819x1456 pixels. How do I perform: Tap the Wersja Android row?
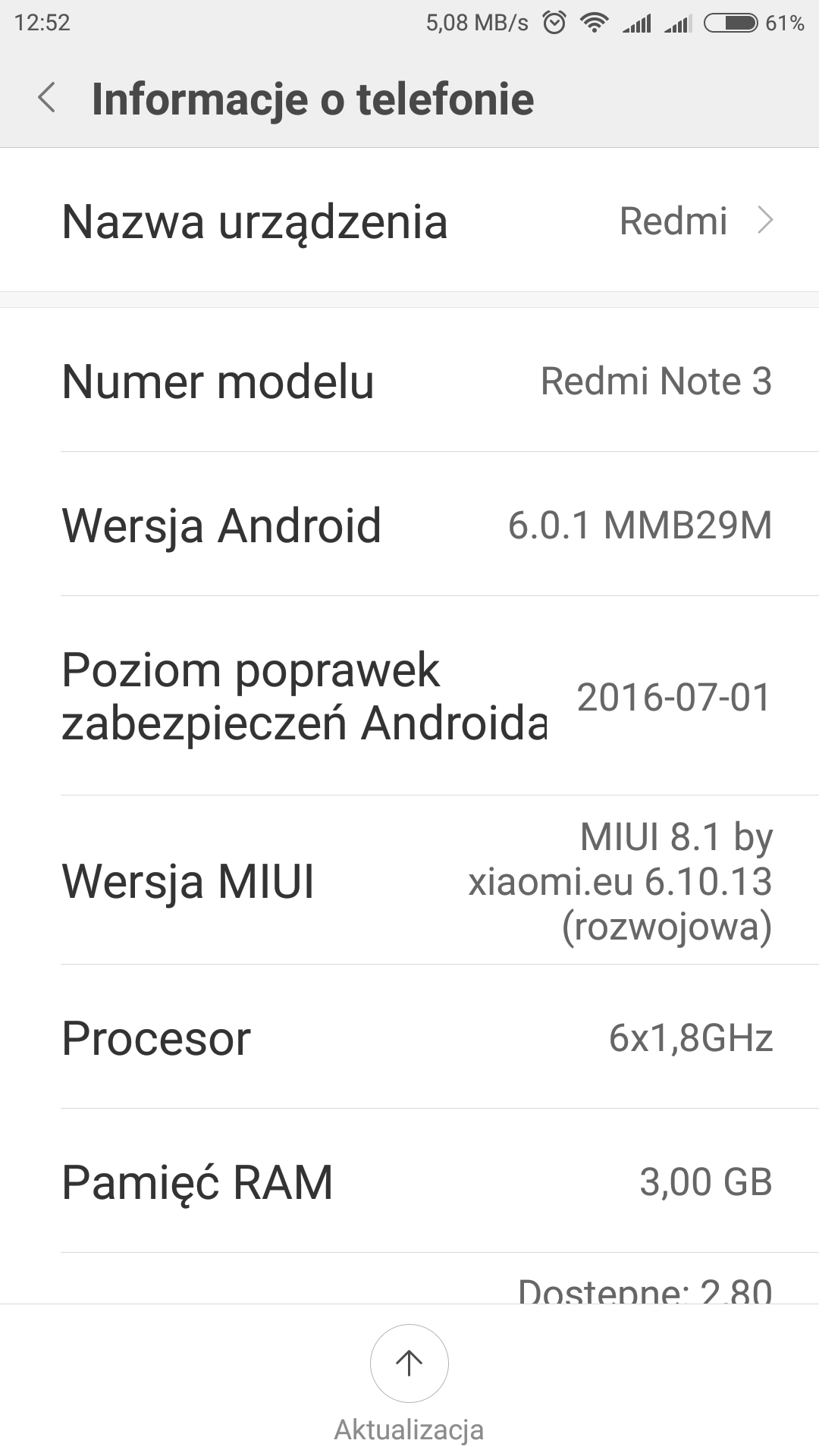[x=409, y=525]
